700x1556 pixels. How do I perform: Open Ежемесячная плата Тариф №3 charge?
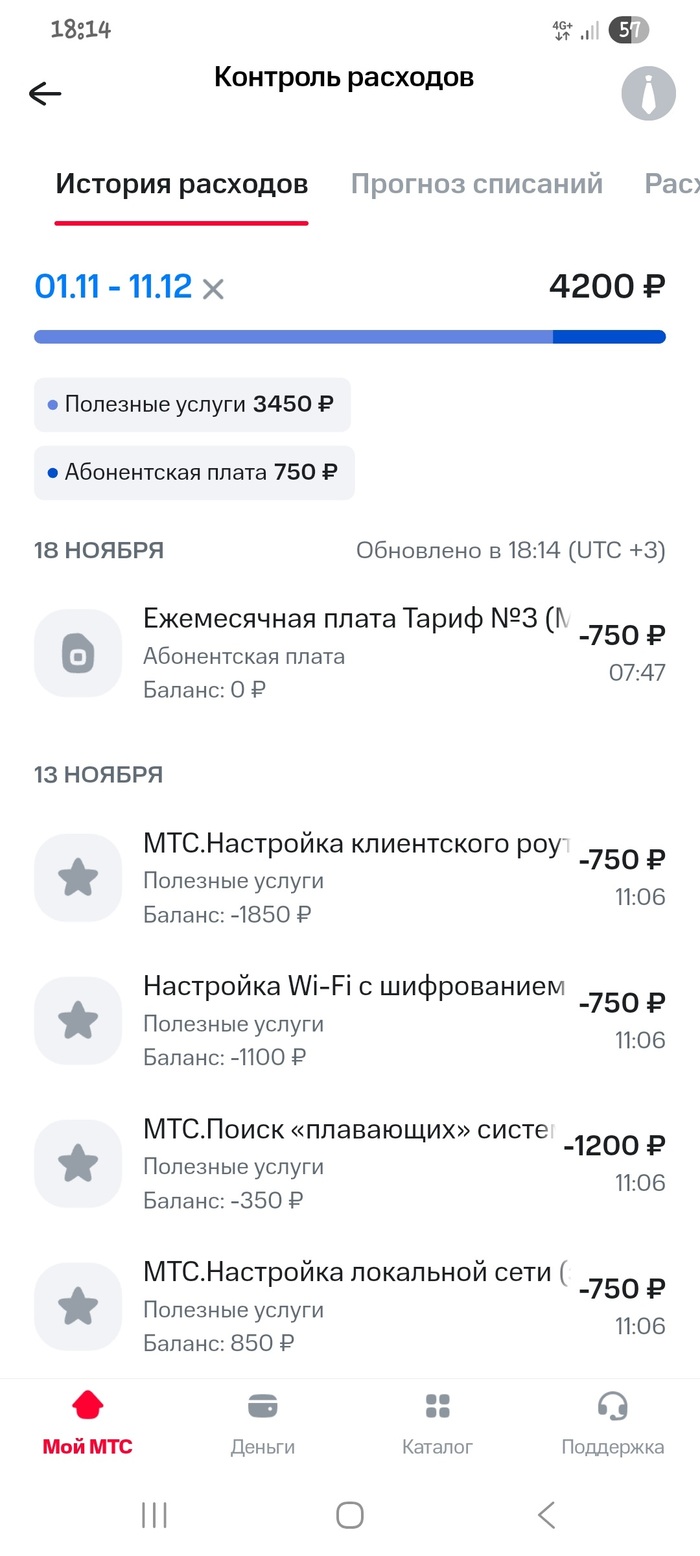coord(350,654)
